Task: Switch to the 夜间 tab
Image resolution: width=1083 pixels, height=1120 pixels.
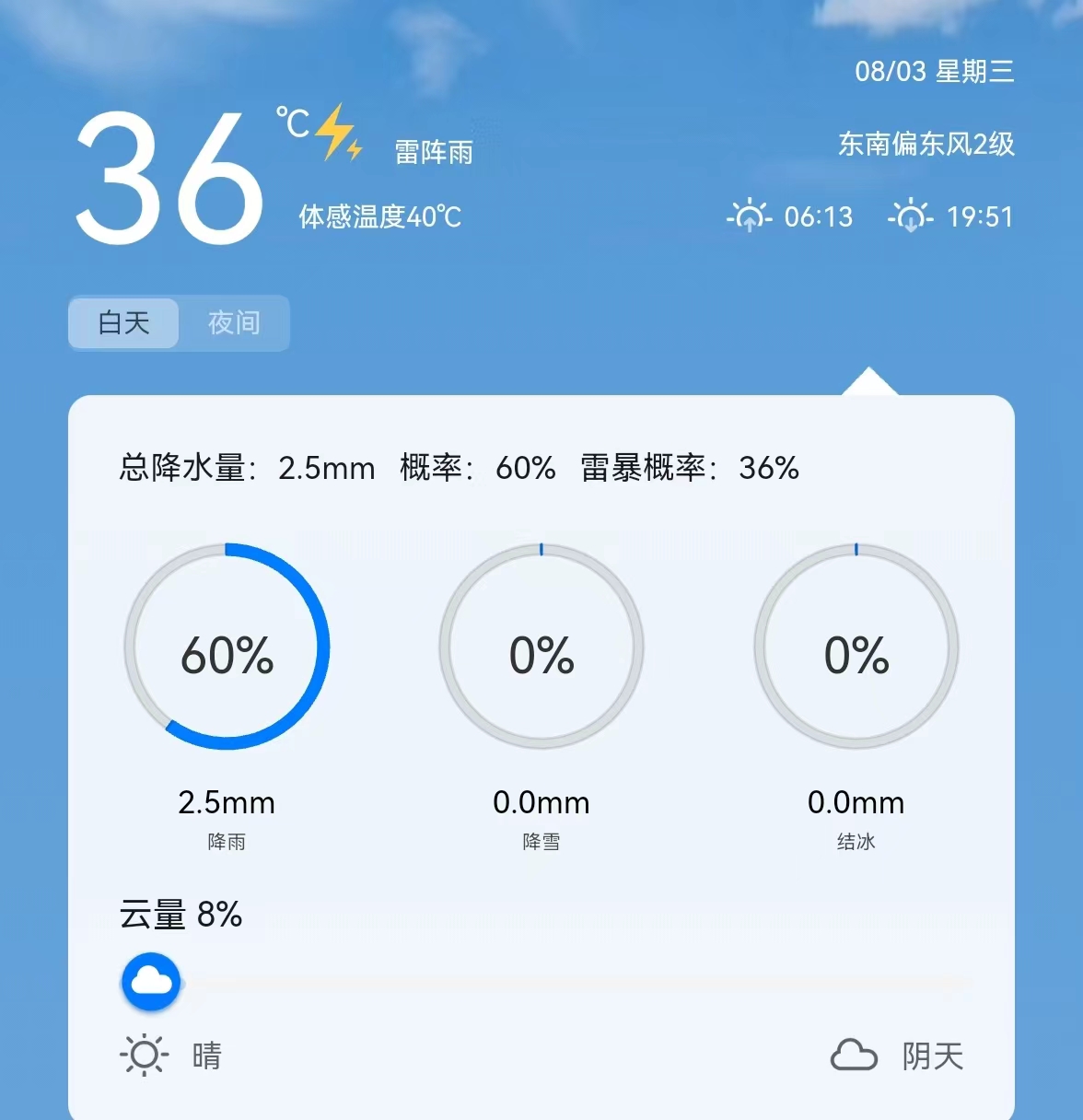Action: (234, 323)
